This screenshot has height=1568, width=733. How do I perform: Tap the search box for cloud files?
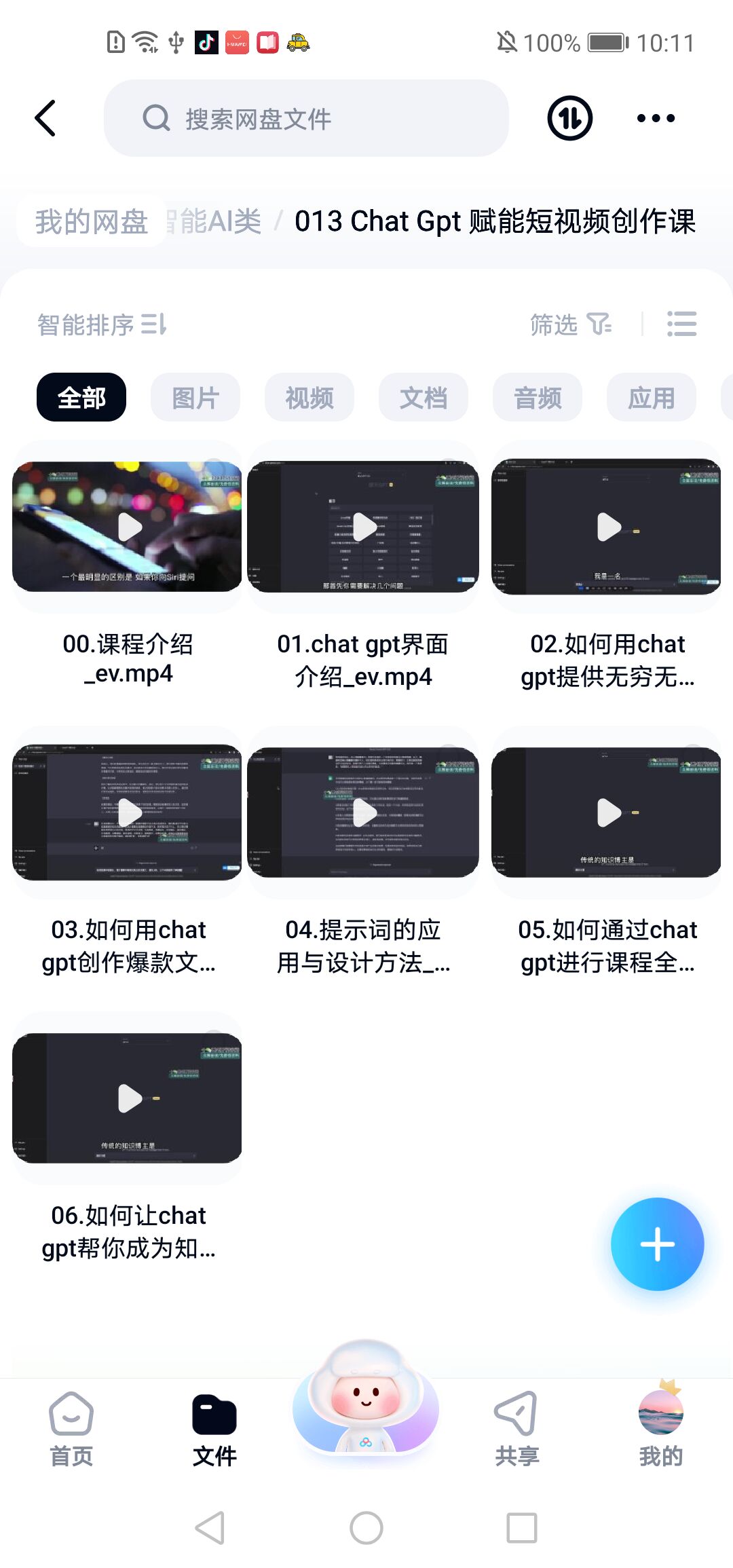tap(305, 119)
